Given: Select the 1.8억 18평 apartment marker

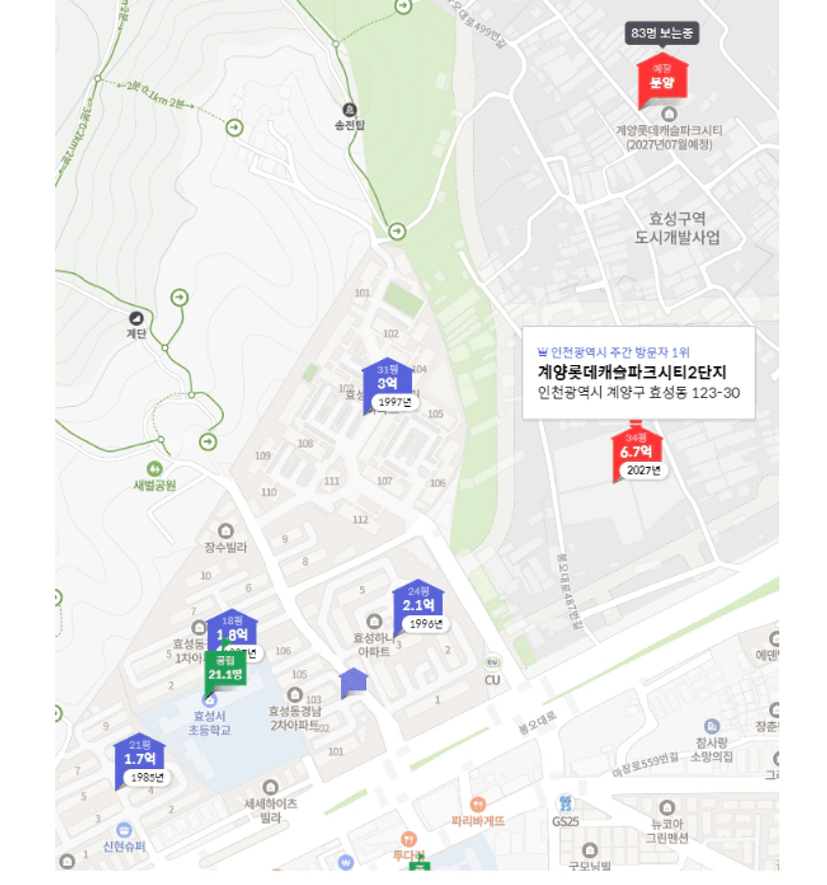Looking at the screenshot, I should coord(232,630).
